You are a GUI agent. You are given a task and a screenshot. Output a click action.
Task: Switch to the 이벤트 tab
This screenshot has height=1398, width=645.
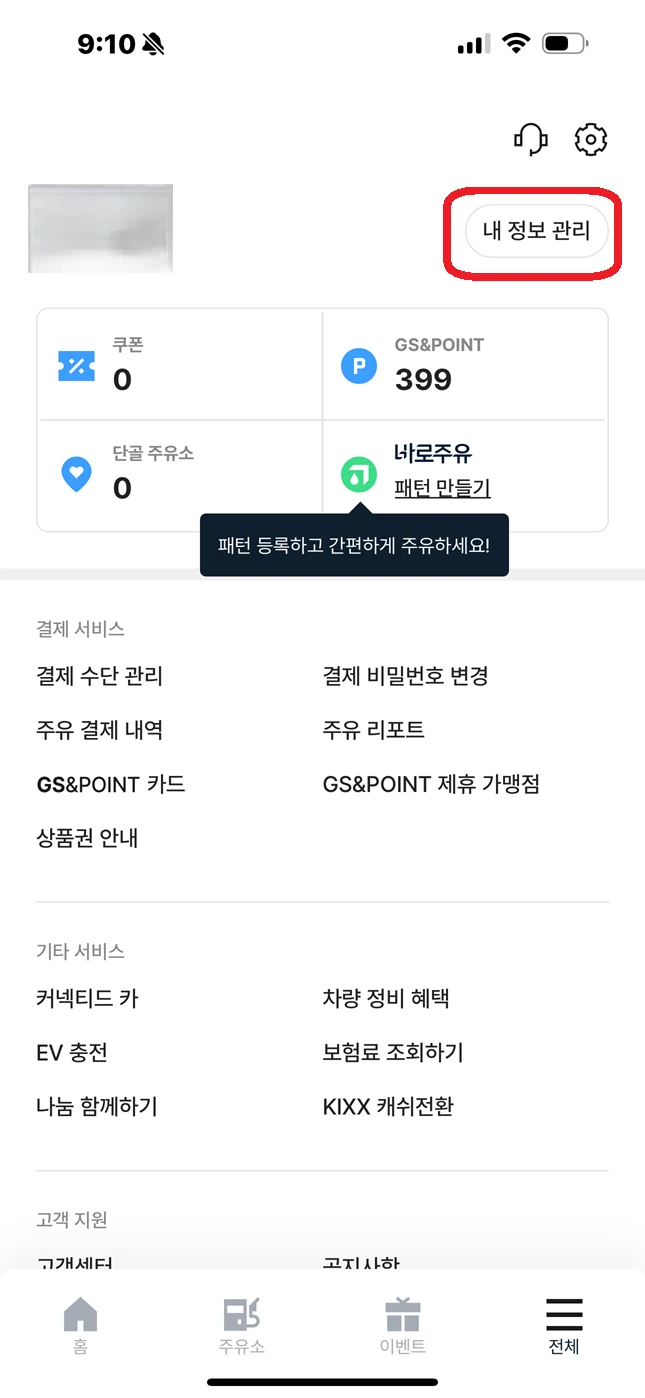coord(403,1326)
